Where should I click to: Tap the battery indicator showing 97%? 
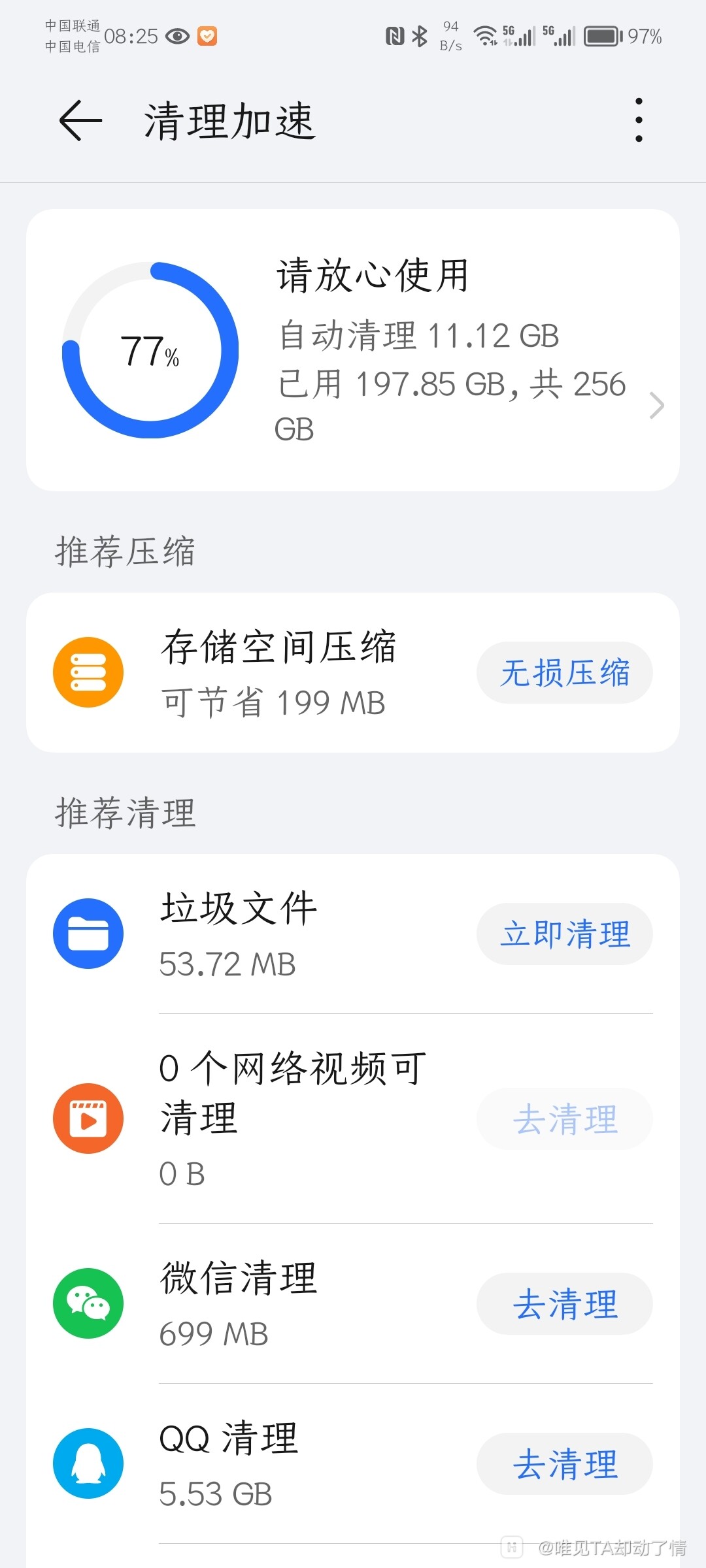[602, 36]
